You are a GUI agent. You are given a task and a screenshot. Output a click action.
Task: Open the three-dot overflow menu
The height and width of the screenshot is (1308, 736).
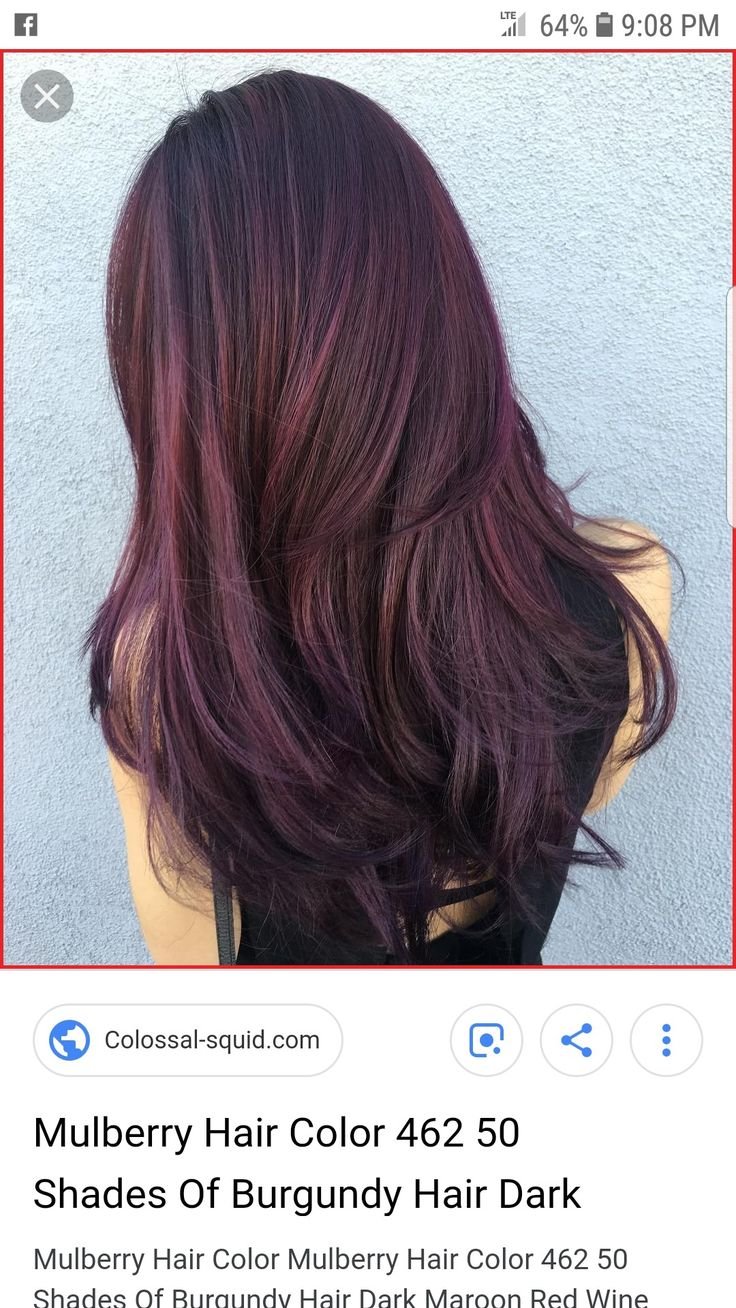click(x=666, y=1040)
